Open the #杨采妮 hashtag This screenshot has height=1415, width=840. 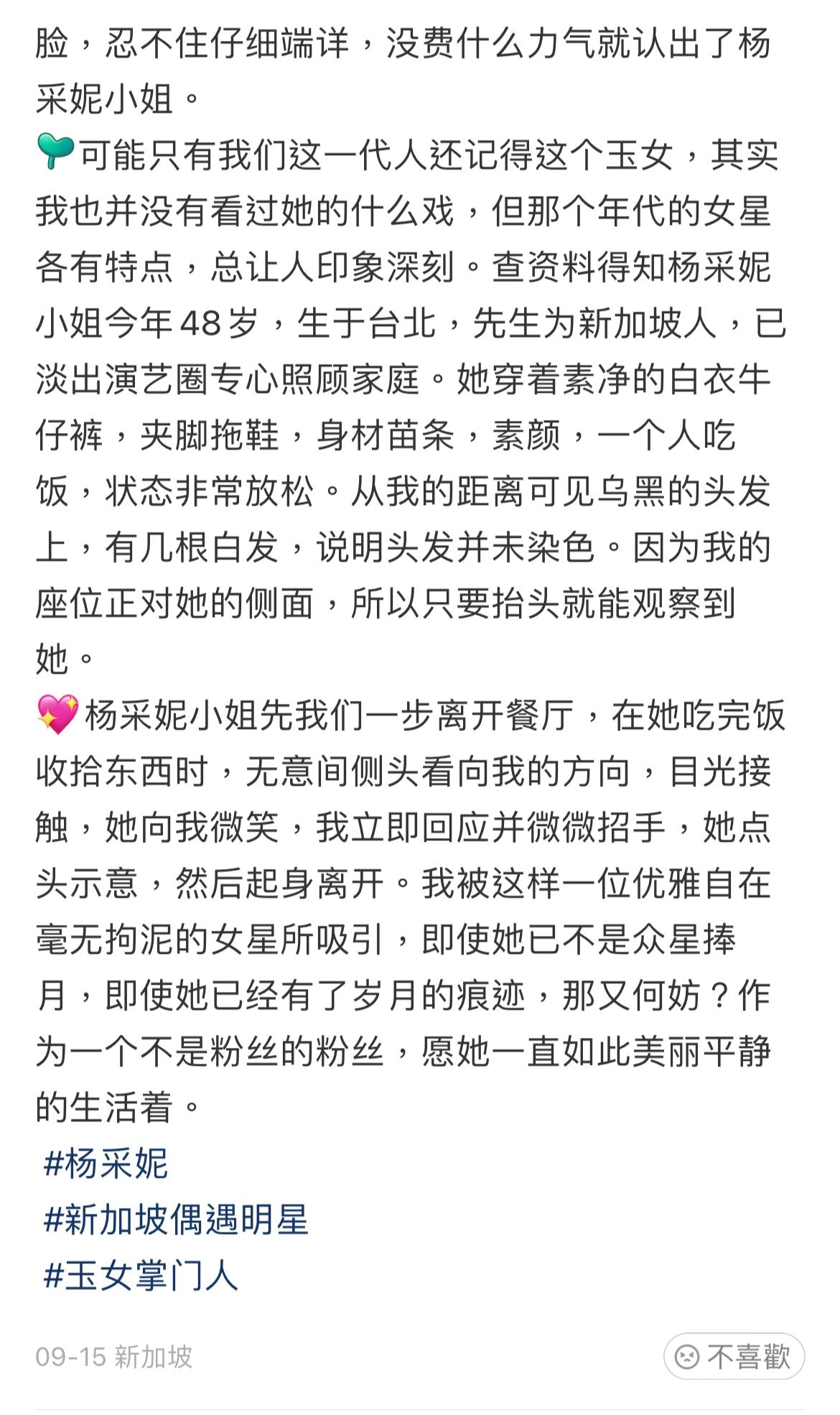point(106,1163)
